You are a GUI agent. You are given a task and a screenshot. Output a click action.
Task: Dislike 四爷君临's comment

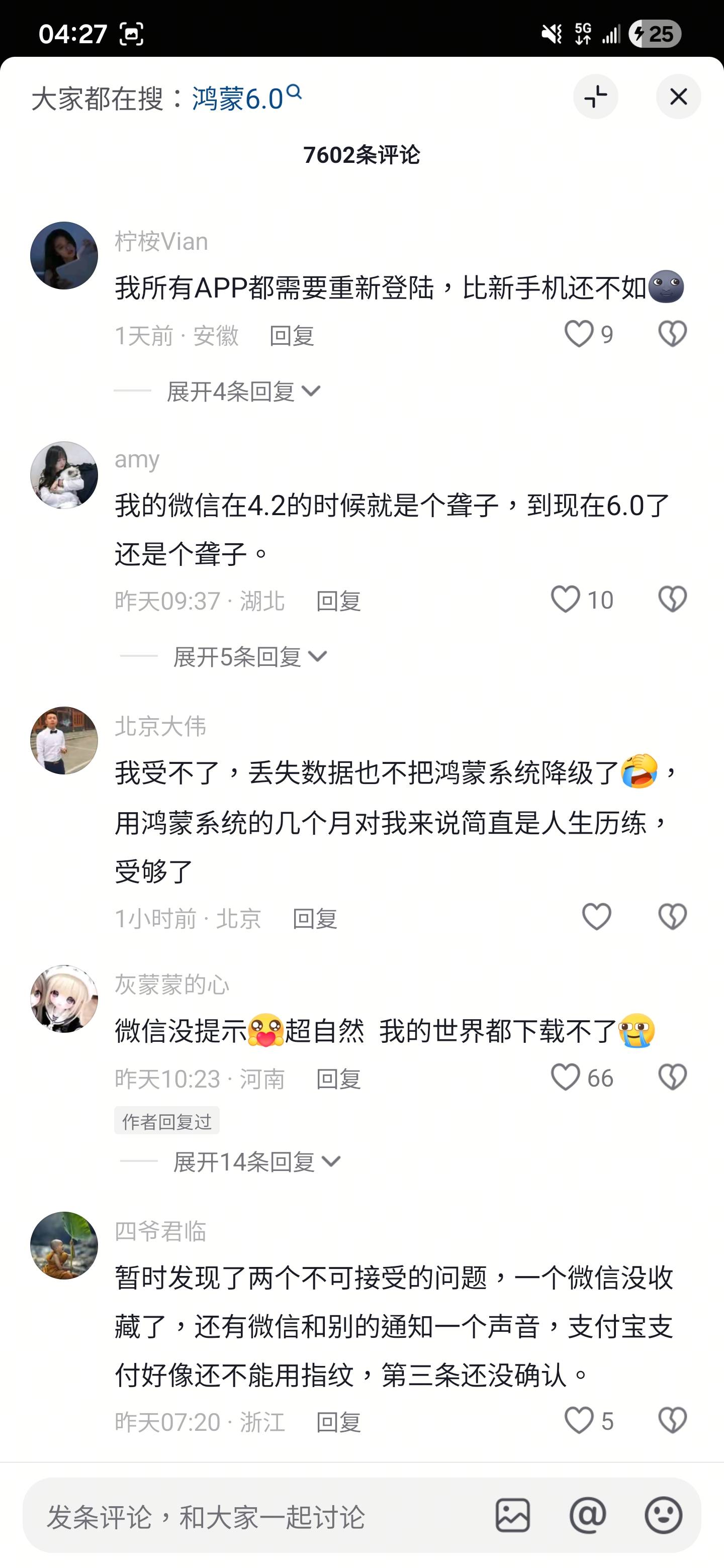[x=672, y=1421]
